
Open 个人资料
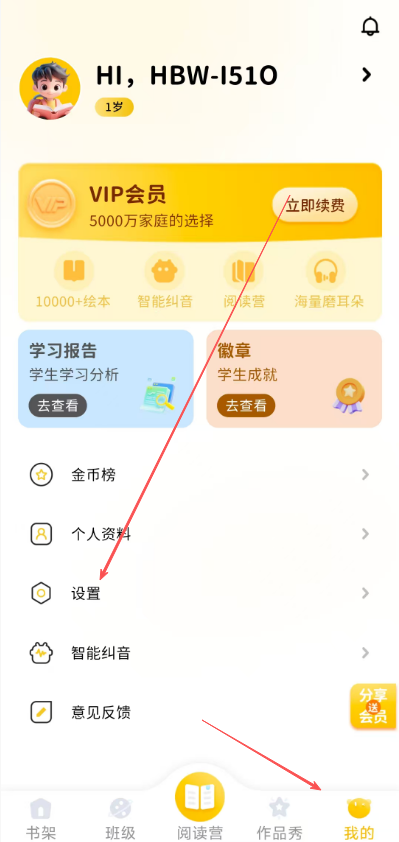coord(199,534)
